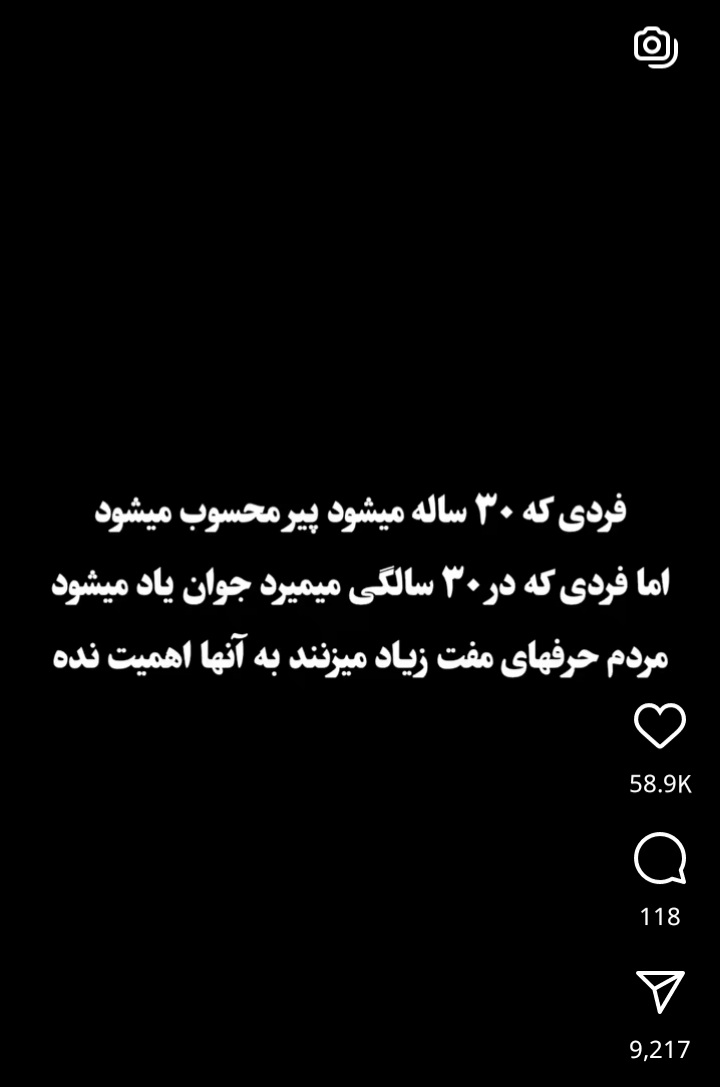Open the comments on this reel
Screen dimensions: 720x1087
(x=660, y=860)
